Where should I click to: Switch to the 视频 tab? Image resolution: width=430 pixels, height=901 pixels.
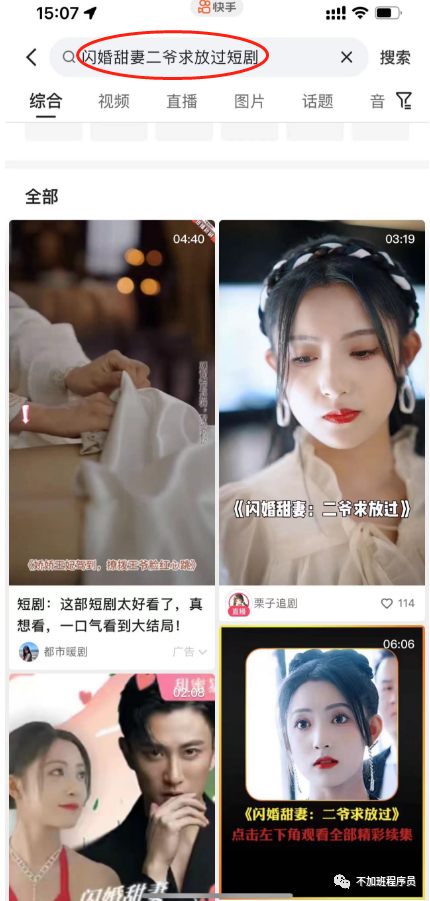pyautogui.click(x=114, y=102)
